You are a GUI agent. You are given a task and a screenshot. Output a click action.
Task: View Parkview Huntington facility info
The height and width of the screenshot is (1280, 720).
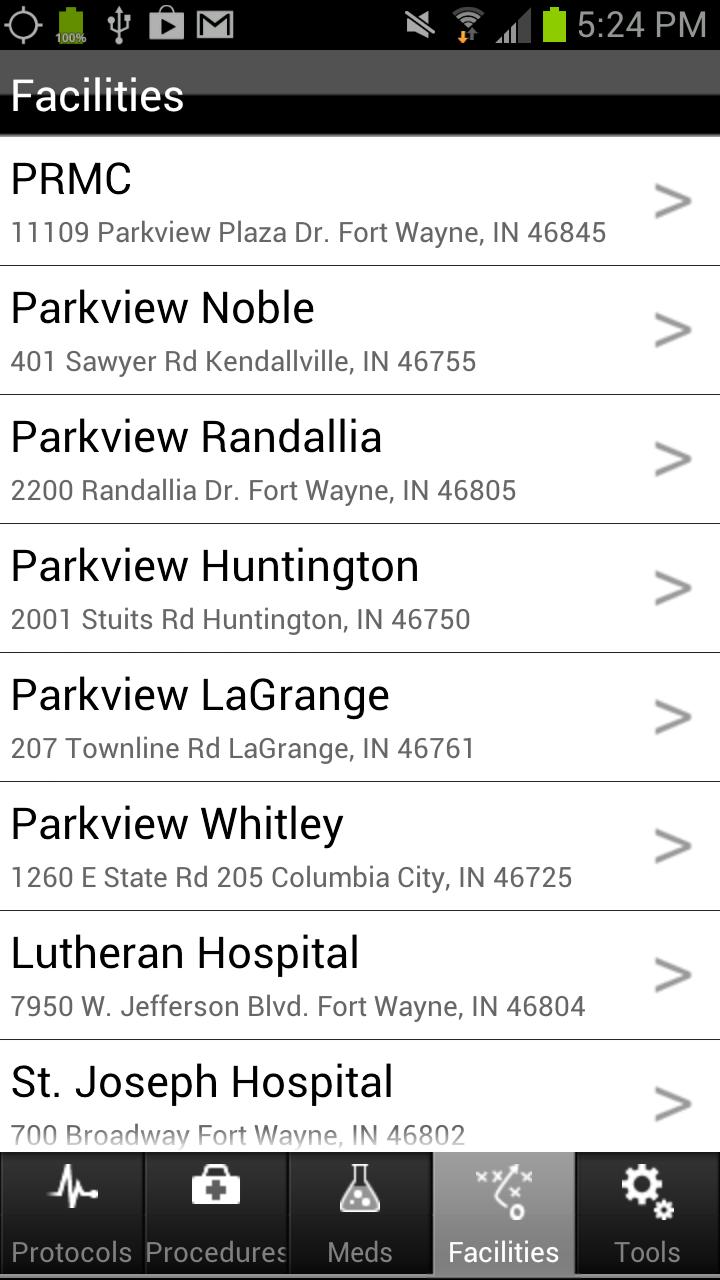click(360, 588)
